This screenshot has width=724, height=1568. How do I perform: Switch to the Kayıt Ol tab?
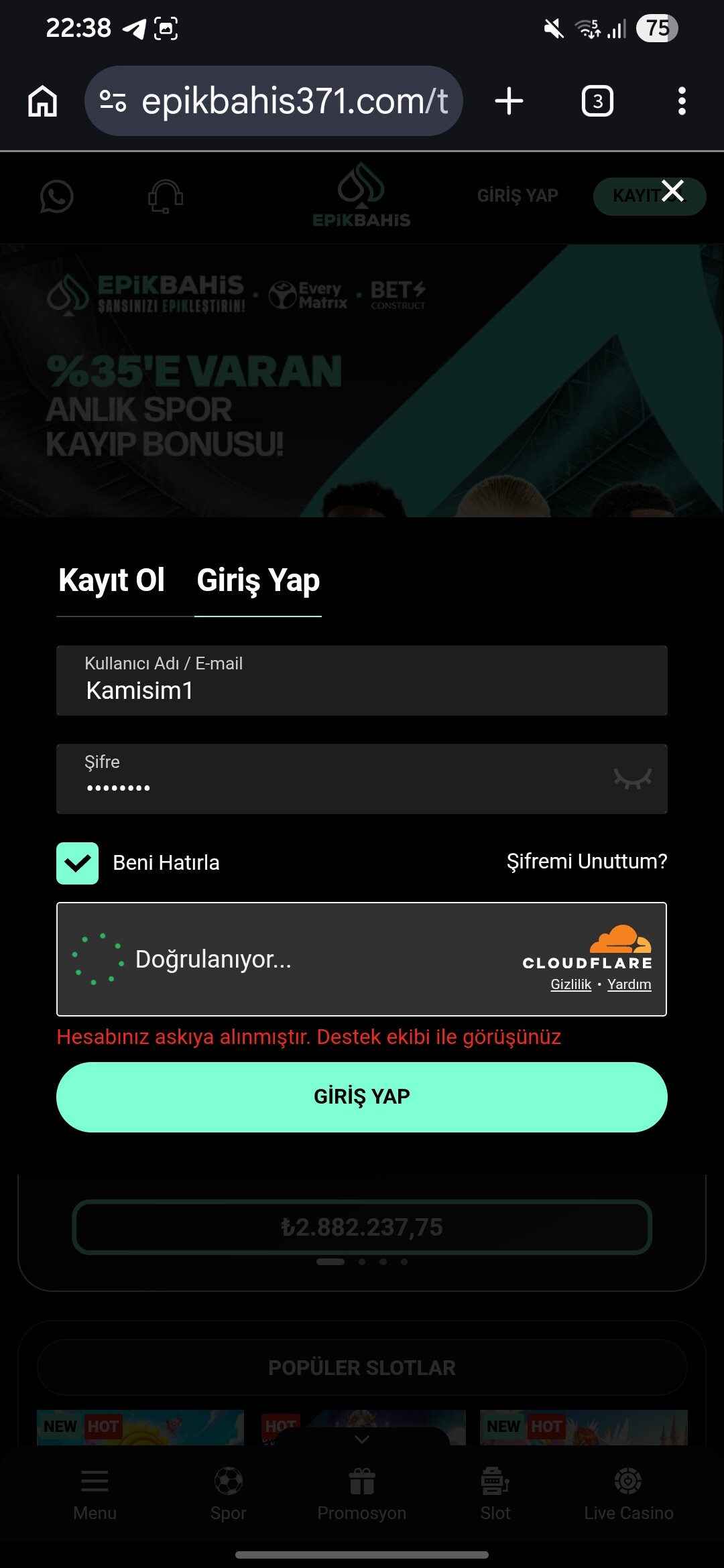point(112,580)
